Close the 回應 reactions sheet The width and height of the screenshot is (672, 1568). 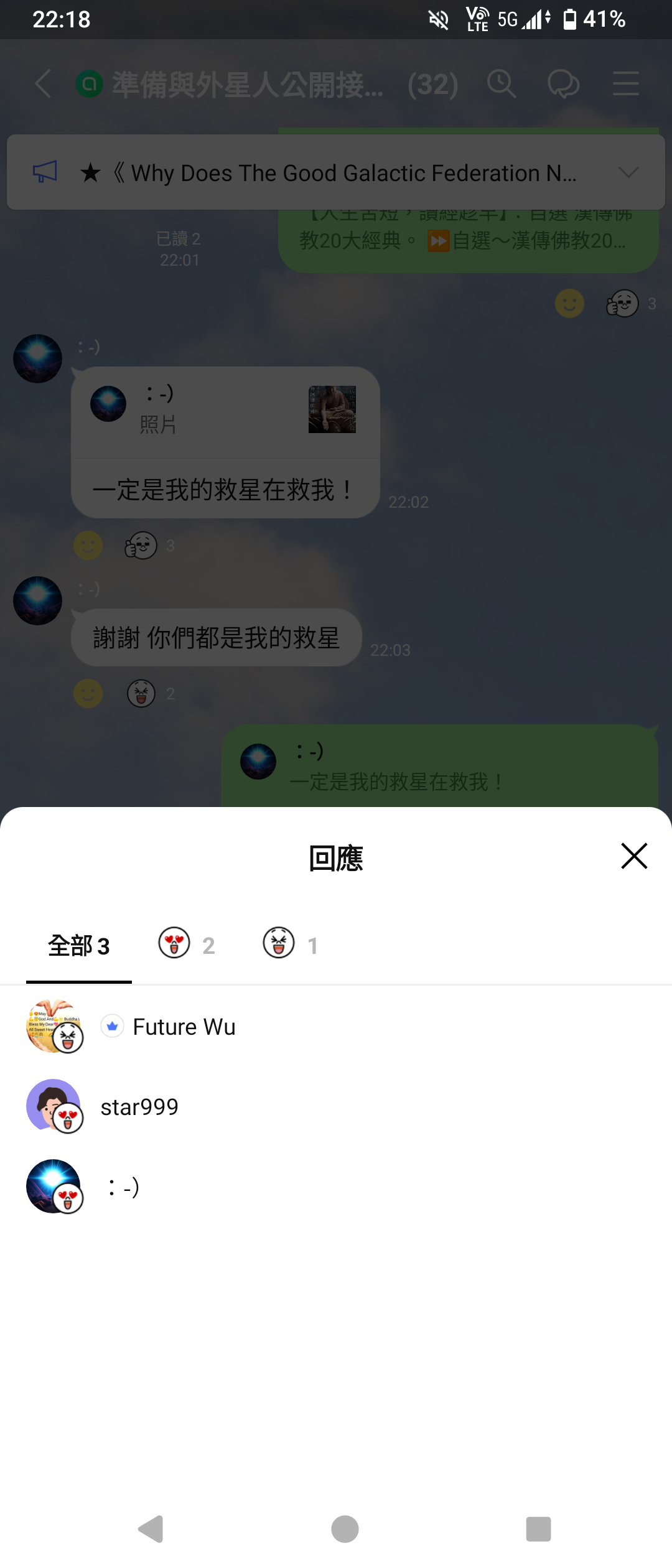tap(634, 856)
